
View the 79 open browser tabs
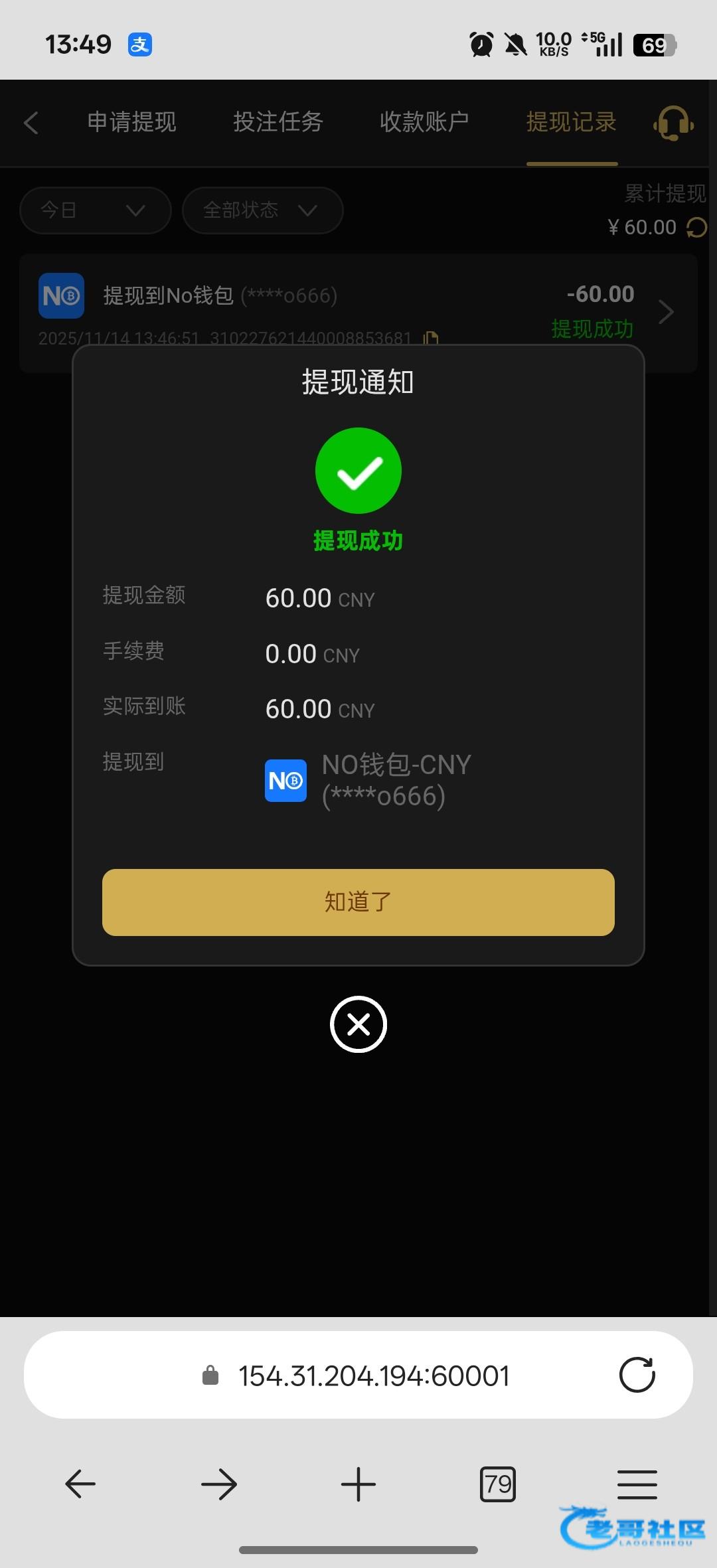[x=497, y=1484]
